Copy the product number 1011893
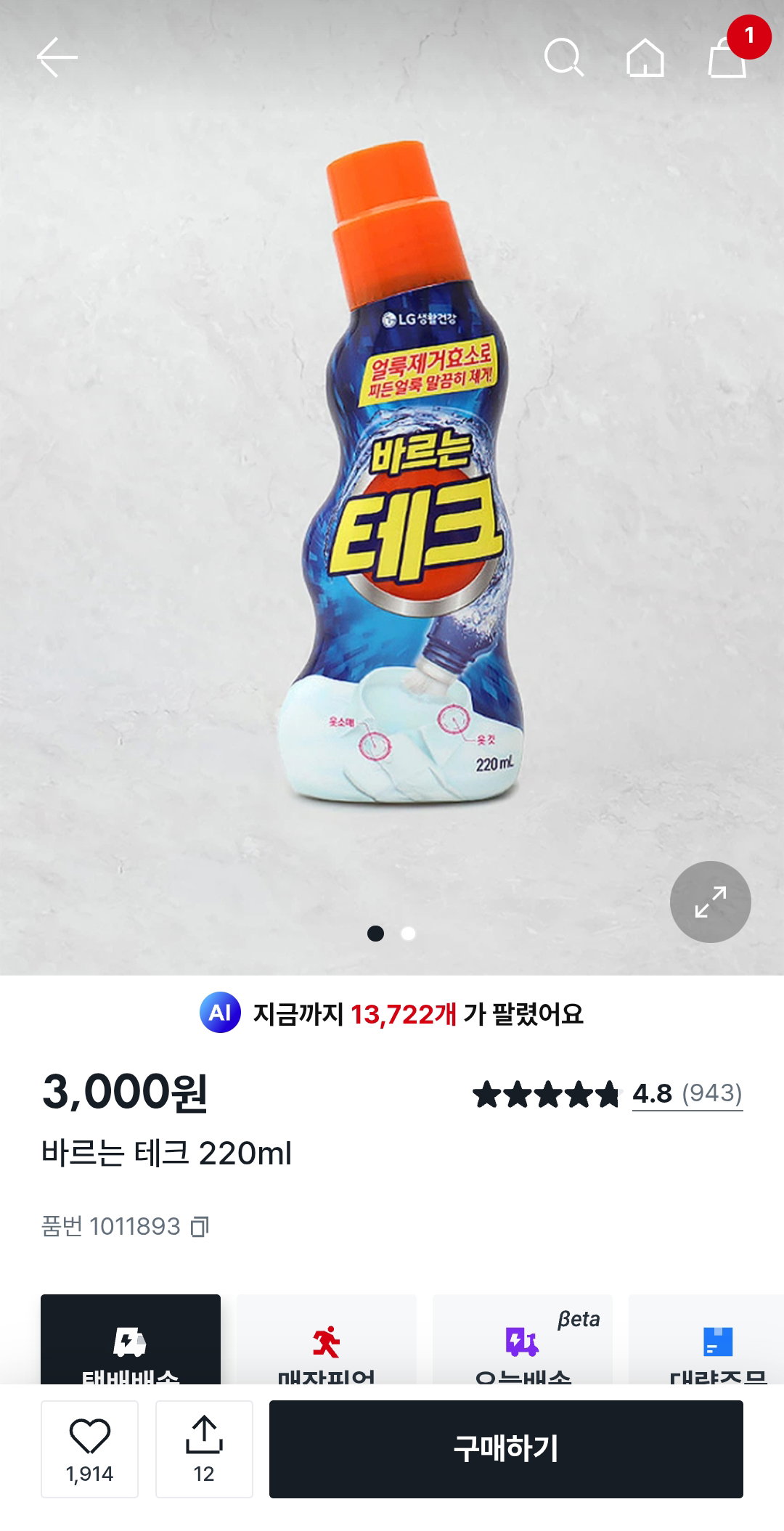This screenshot has height=1531, width=784. pyautogui.click(x=200, y=1226)
